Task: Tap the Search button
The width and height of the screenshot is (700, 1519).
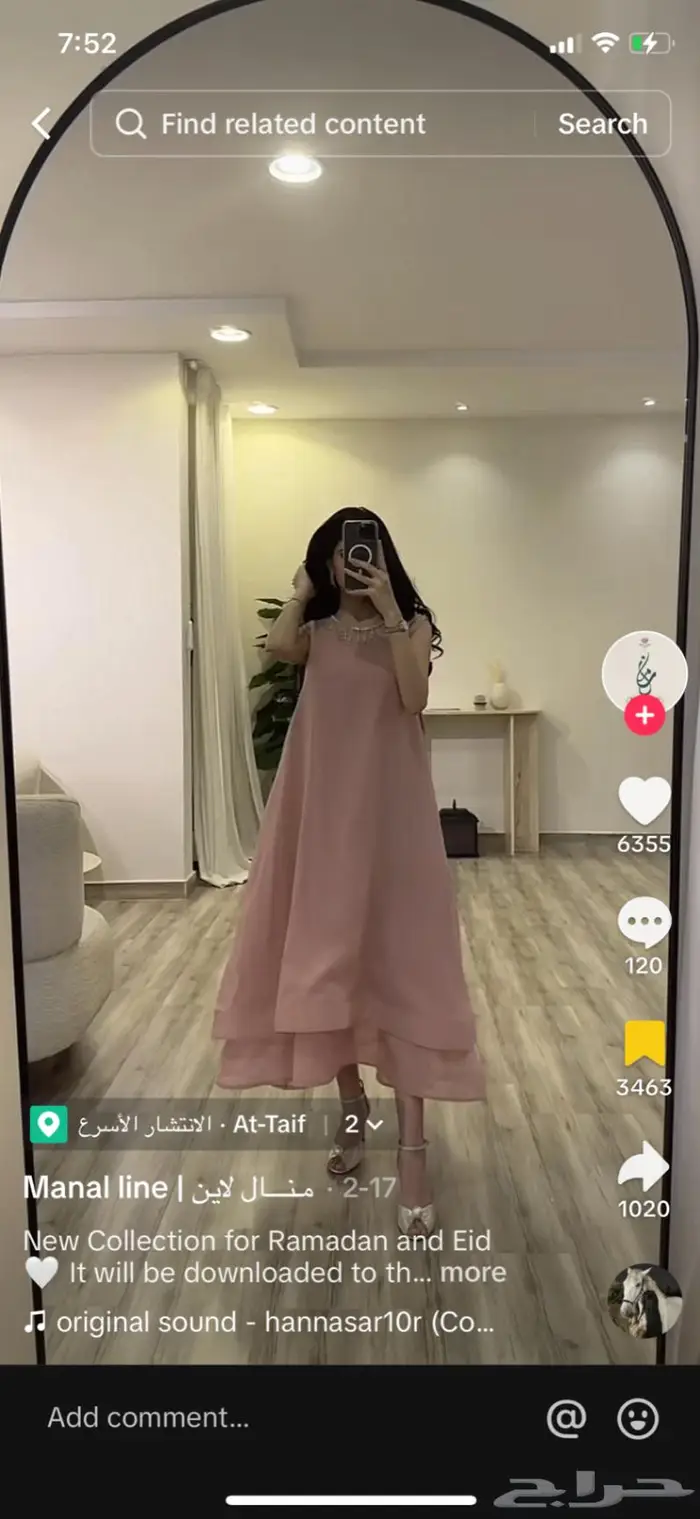Action: coord(602,124)
